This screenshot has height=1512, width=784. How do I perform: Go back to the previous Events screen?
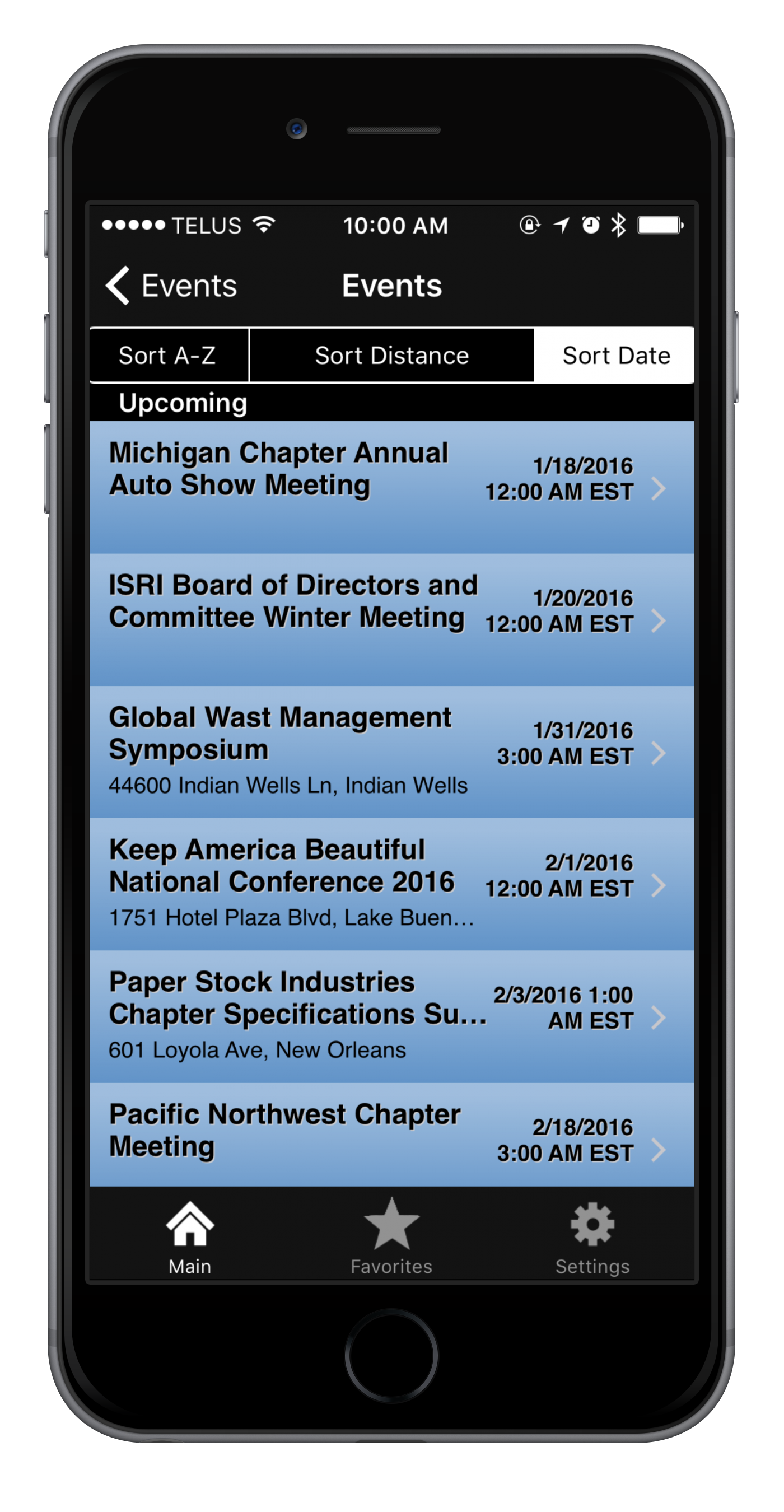click(171, 286)
